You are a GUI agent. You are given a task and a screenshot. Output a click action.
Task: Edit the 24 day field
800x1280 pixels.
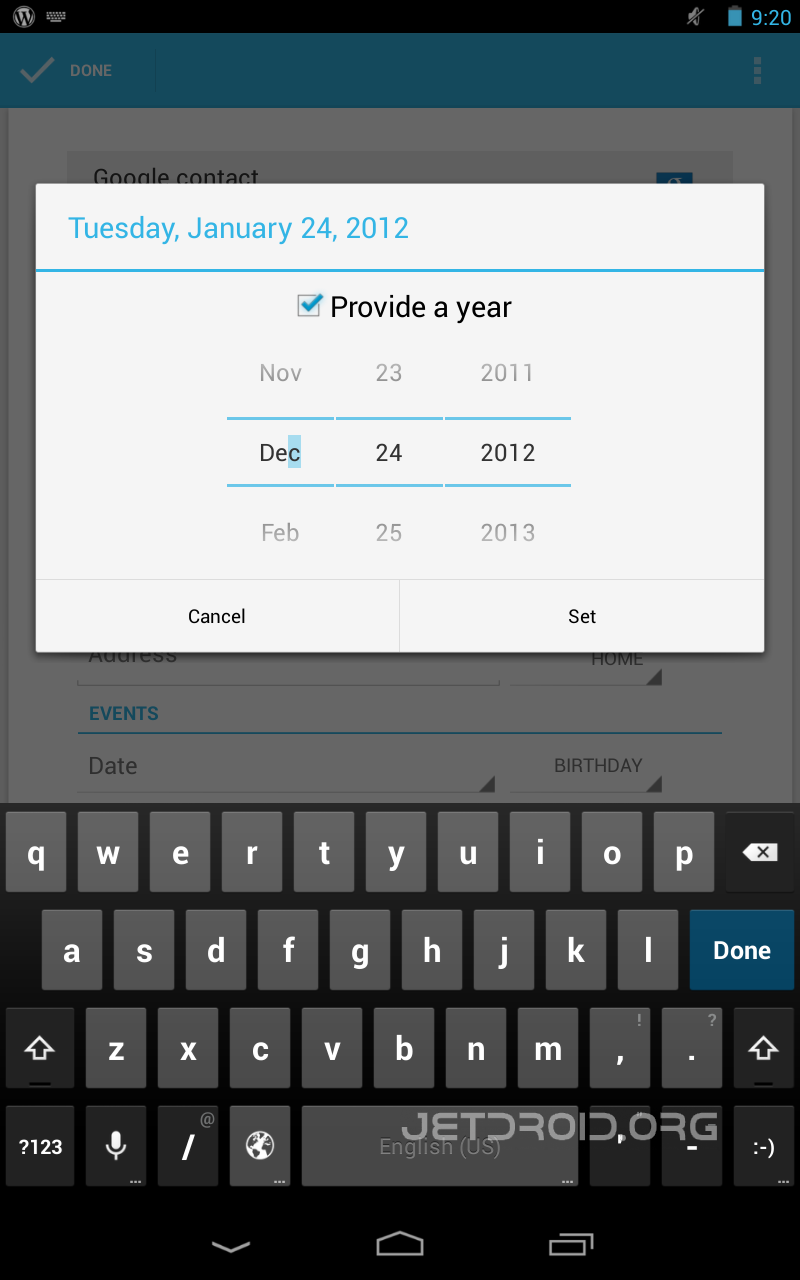click(389, 453)
